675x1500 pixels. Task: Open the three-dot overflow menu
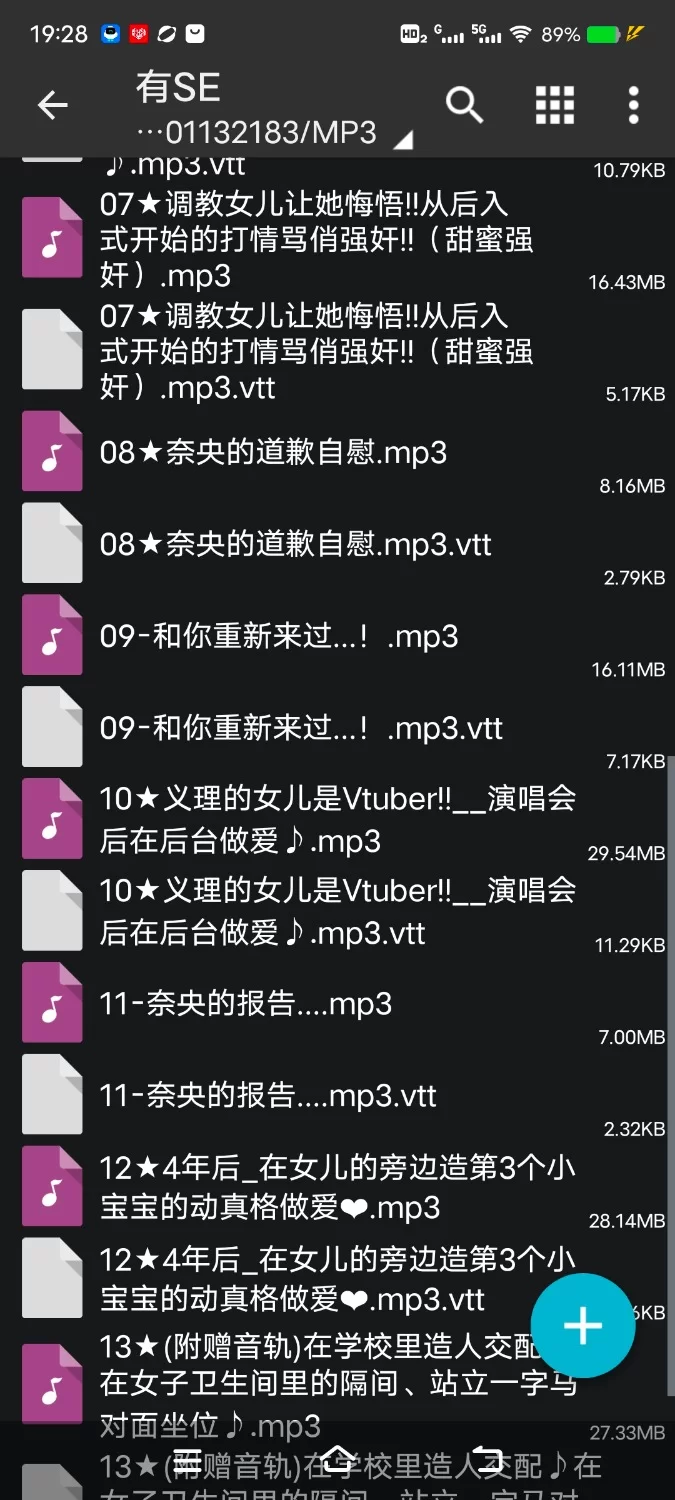click(633, 104)
